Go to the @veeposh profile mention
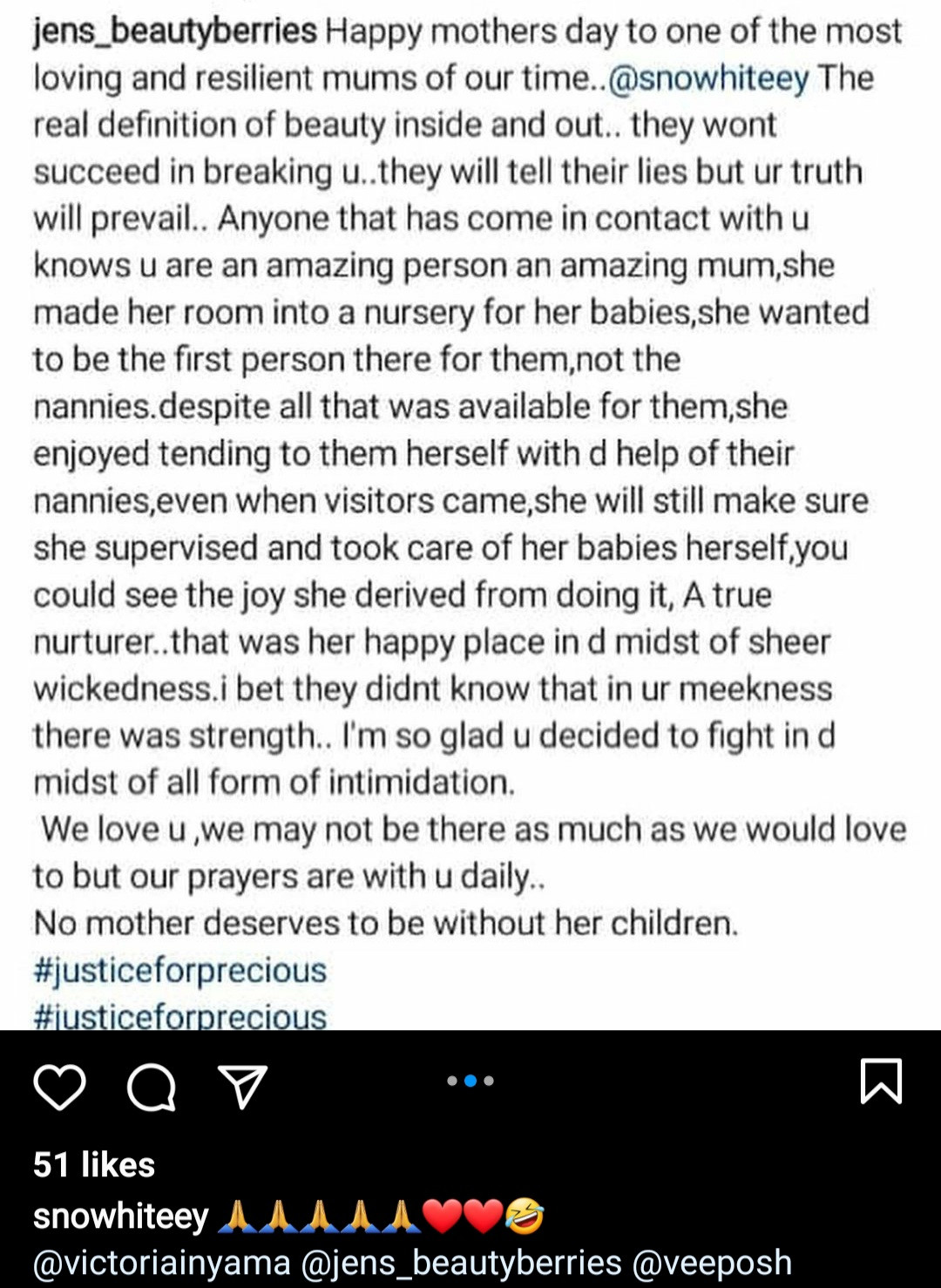 [712, 1263]
